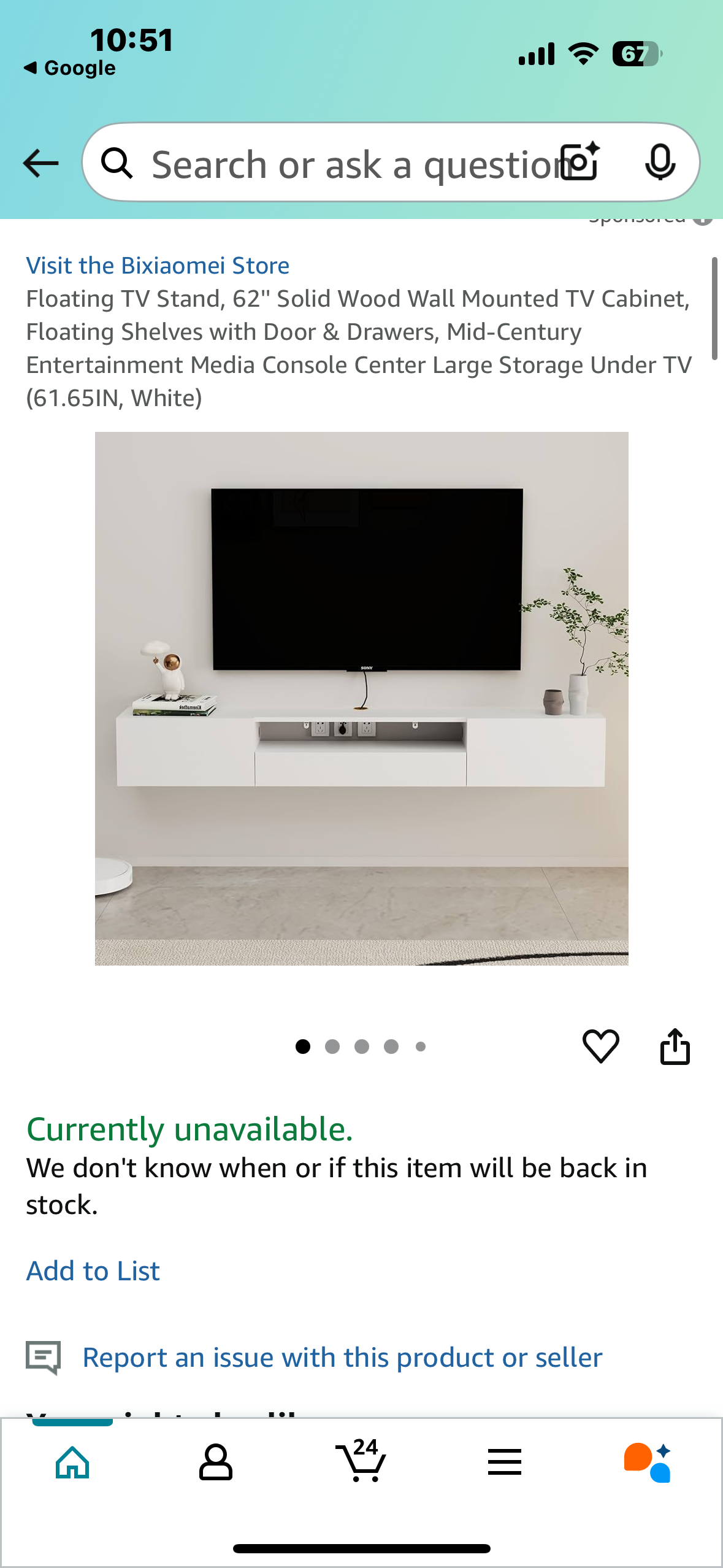Image resolution: width=723 pixels, height=1568 pixels.
Task: Share this product listing
Action: (x=675, y=1046)
